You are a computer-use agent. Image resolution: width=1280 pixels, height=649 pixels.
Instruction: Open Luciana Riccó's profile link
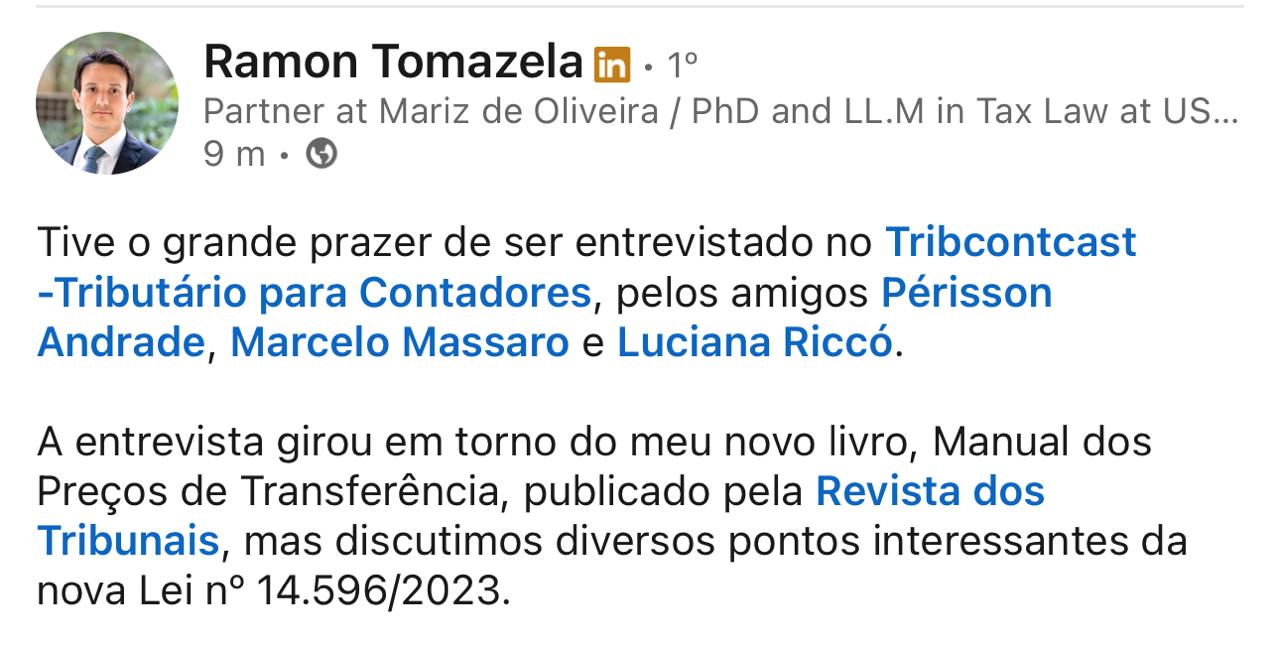(x=753, y=343)
